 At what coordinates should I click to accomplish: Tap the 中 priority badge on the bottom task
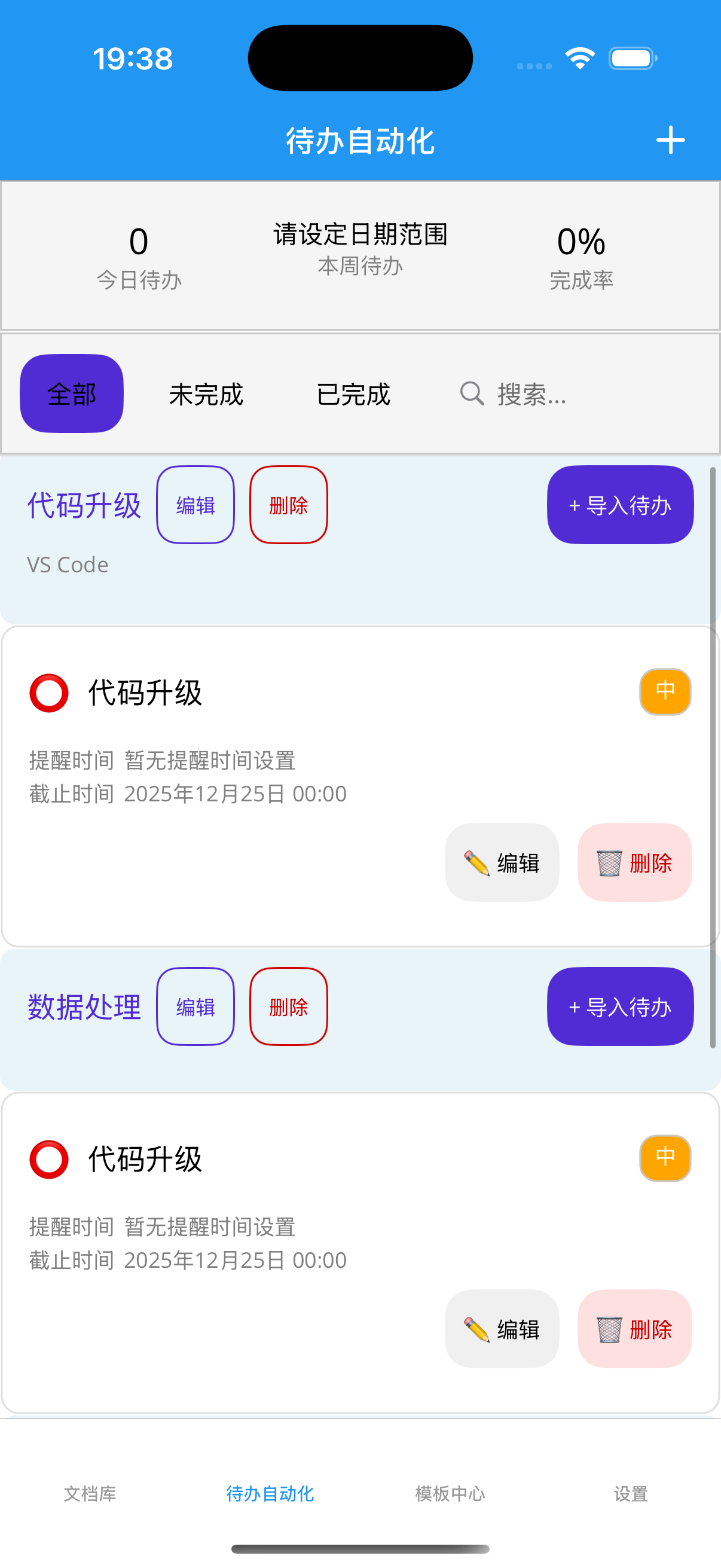tap(664, 1158)
